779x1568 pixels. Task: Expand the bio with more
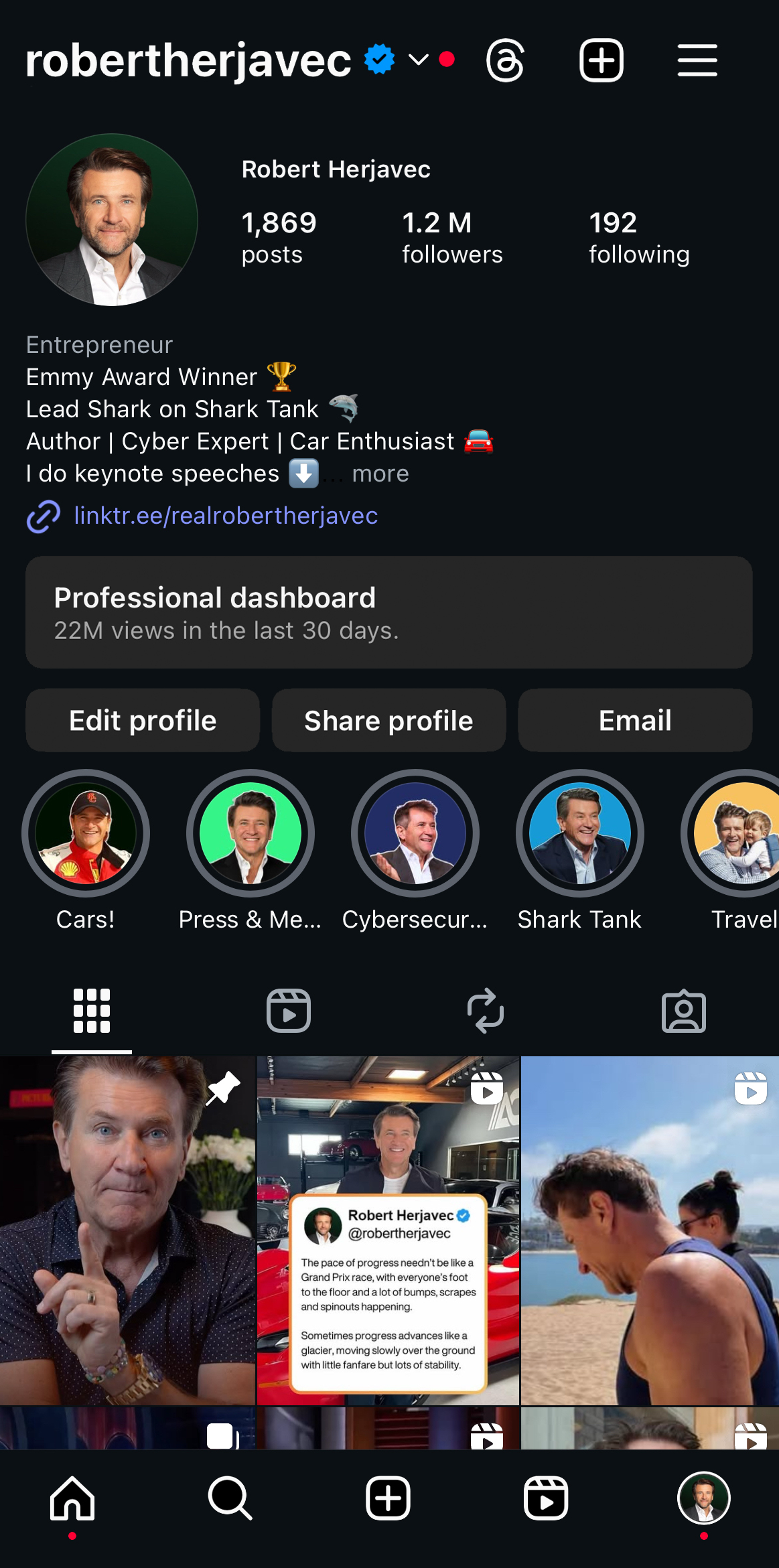(x=380, y=474)
